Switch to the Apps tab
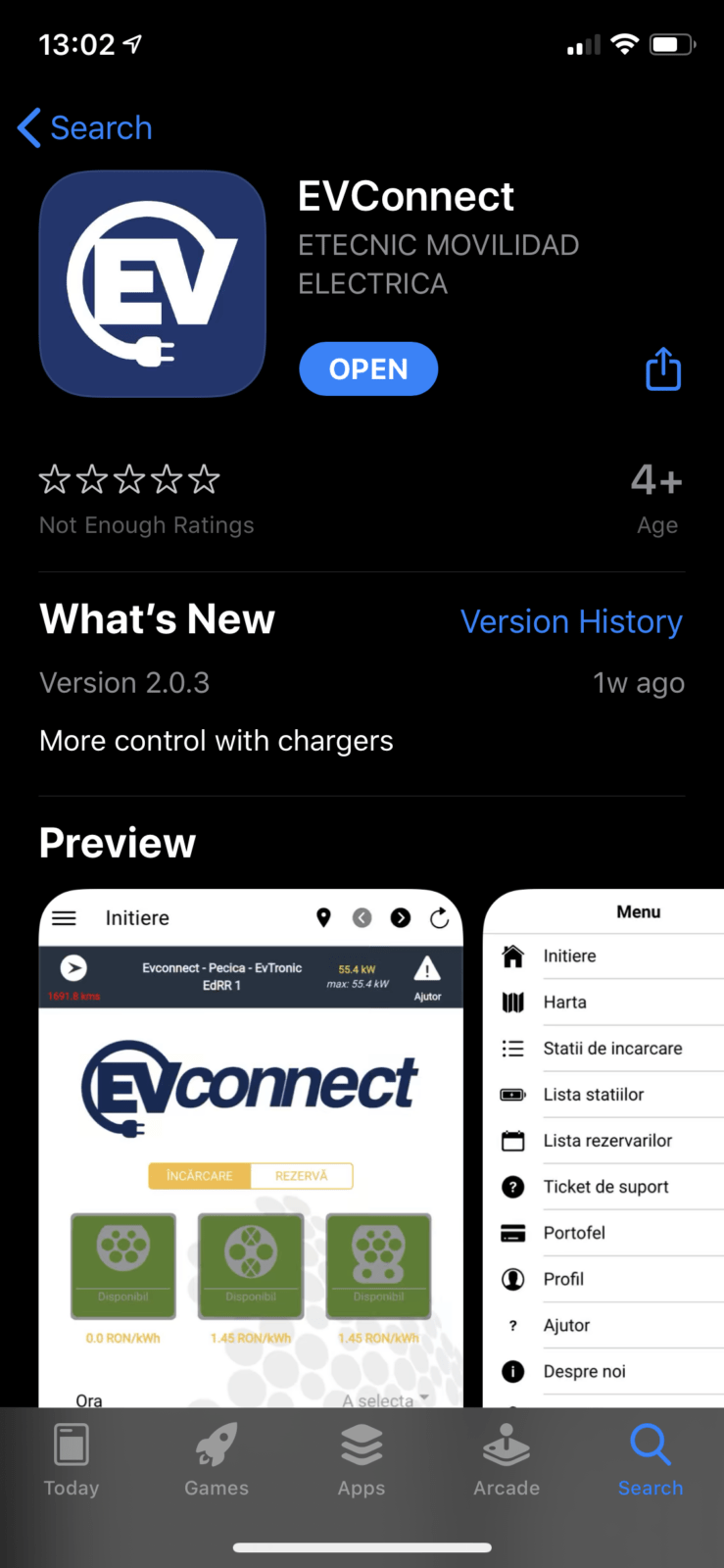Viewport: 724px width, 1568px height. (x=362, y=1459)
